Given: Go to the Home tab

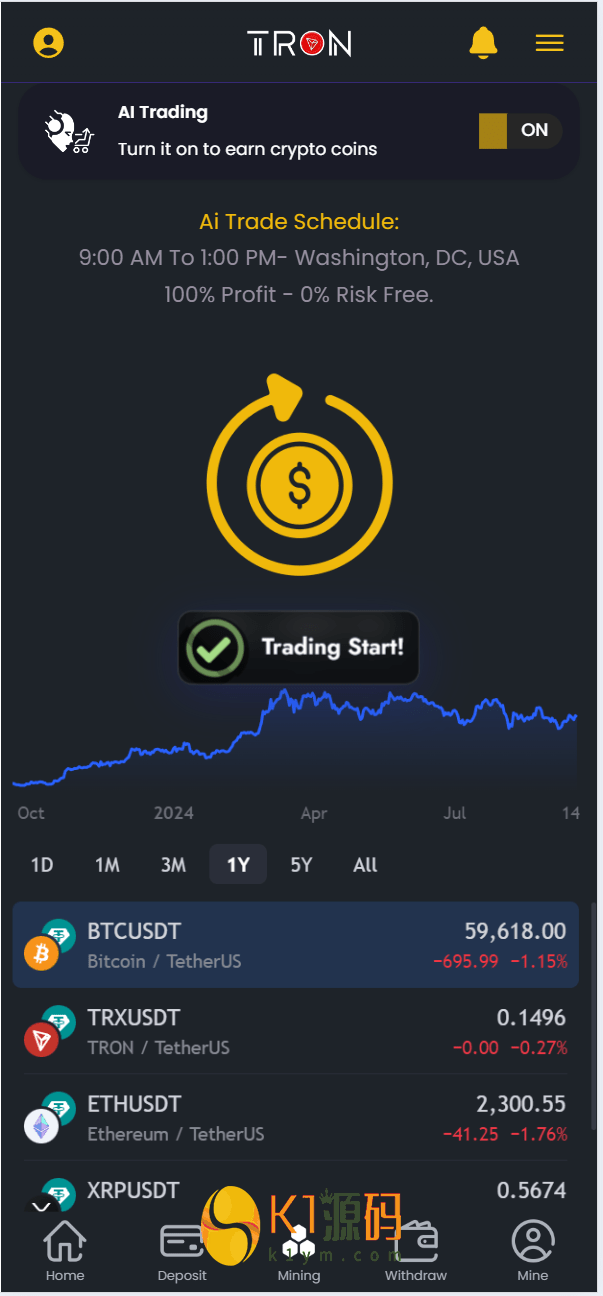Looking at the screenshot, I should coord(65,1251).
